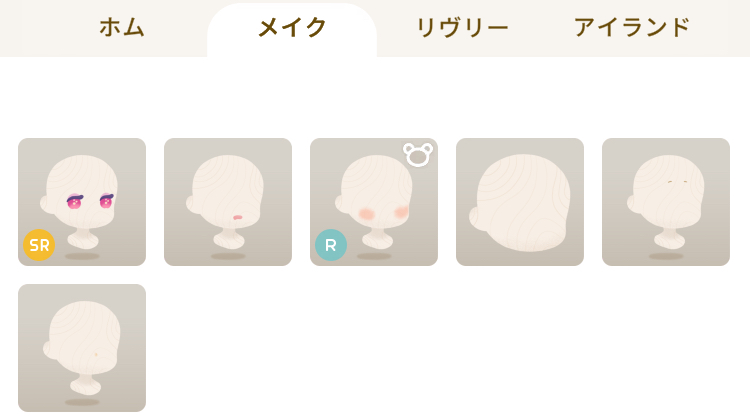Screen dimensions: 750x417
Task: Select the SR pink eyes makeup item
Action: pyautogui.click(x=82, y=202)
